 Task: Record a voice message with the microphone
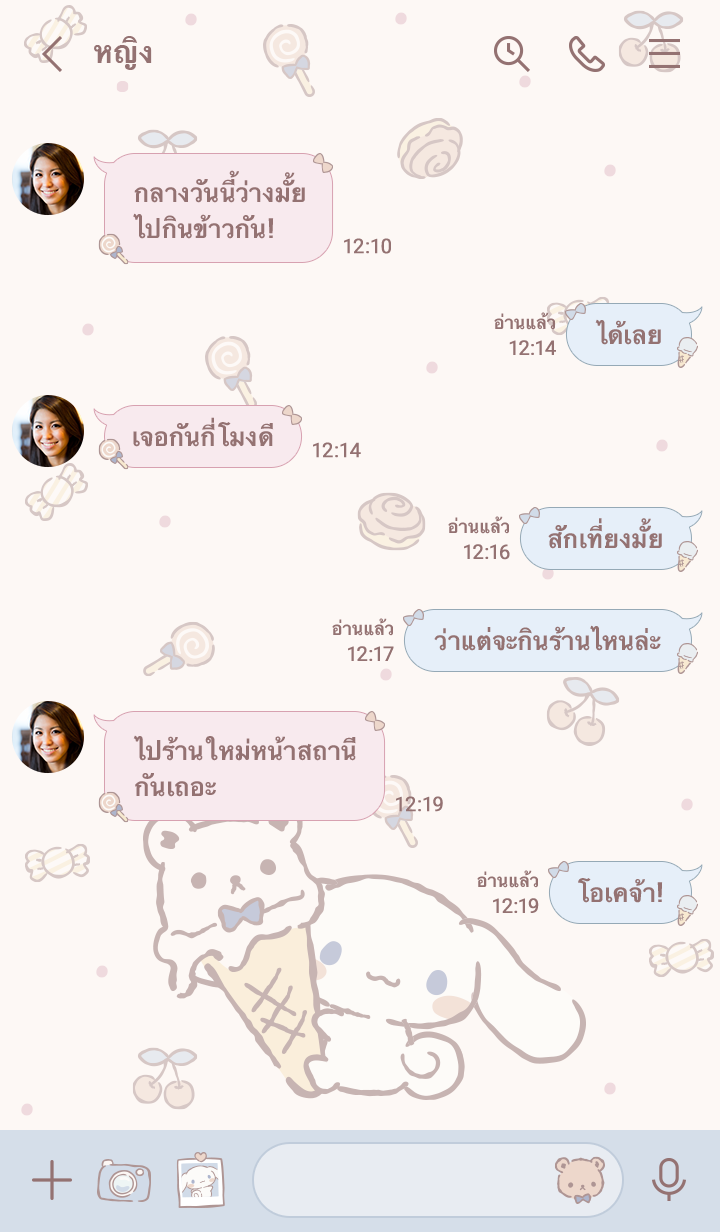tap(668, 1181)
